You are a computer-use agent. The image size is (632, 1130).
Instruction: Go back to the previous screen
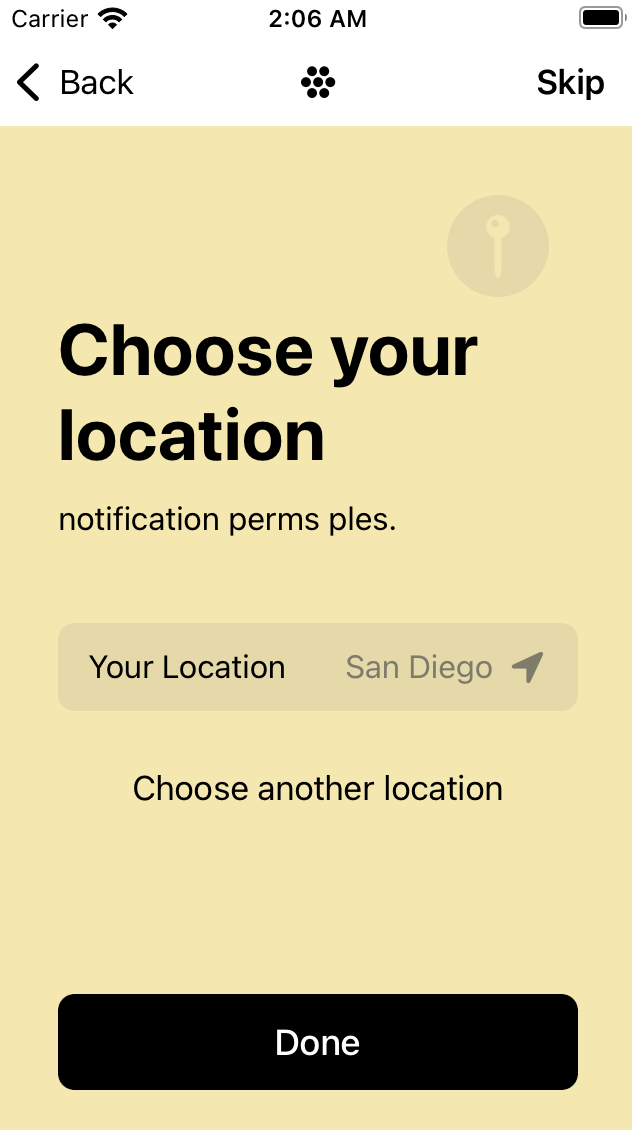(x=75, y=82)
